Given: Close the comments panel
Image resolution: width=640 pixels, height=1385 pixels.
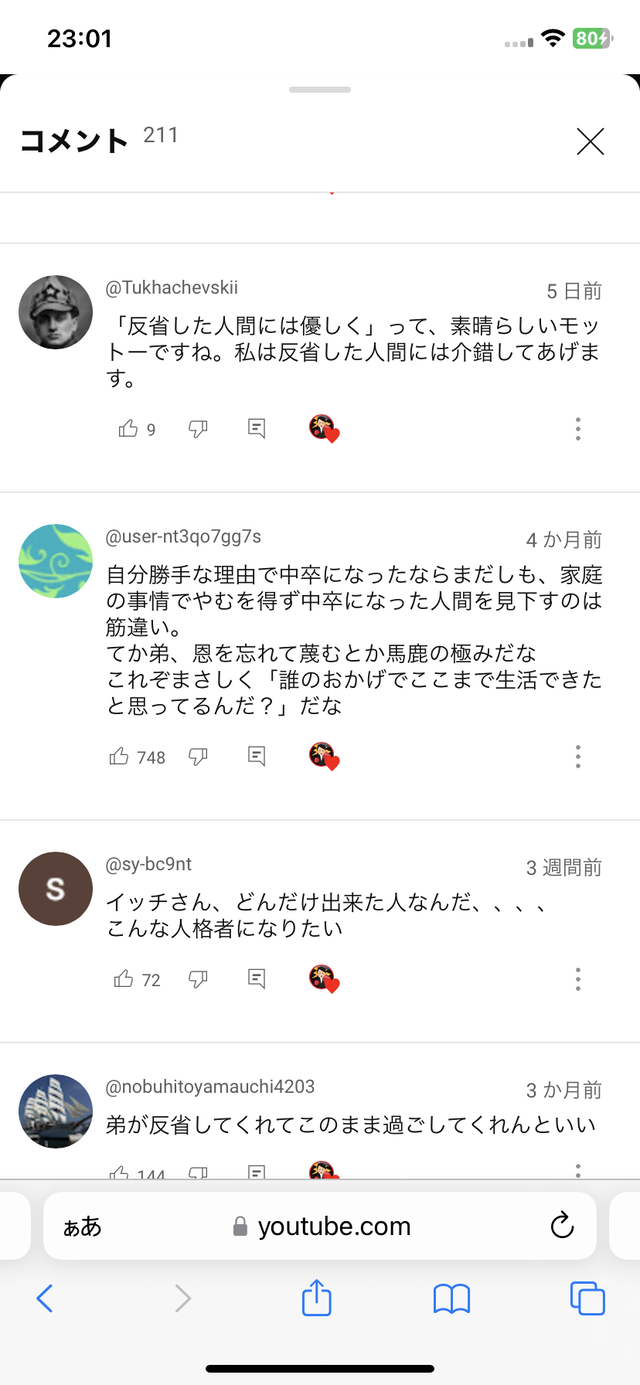Looking at the screenshot, I should point(590,143).
